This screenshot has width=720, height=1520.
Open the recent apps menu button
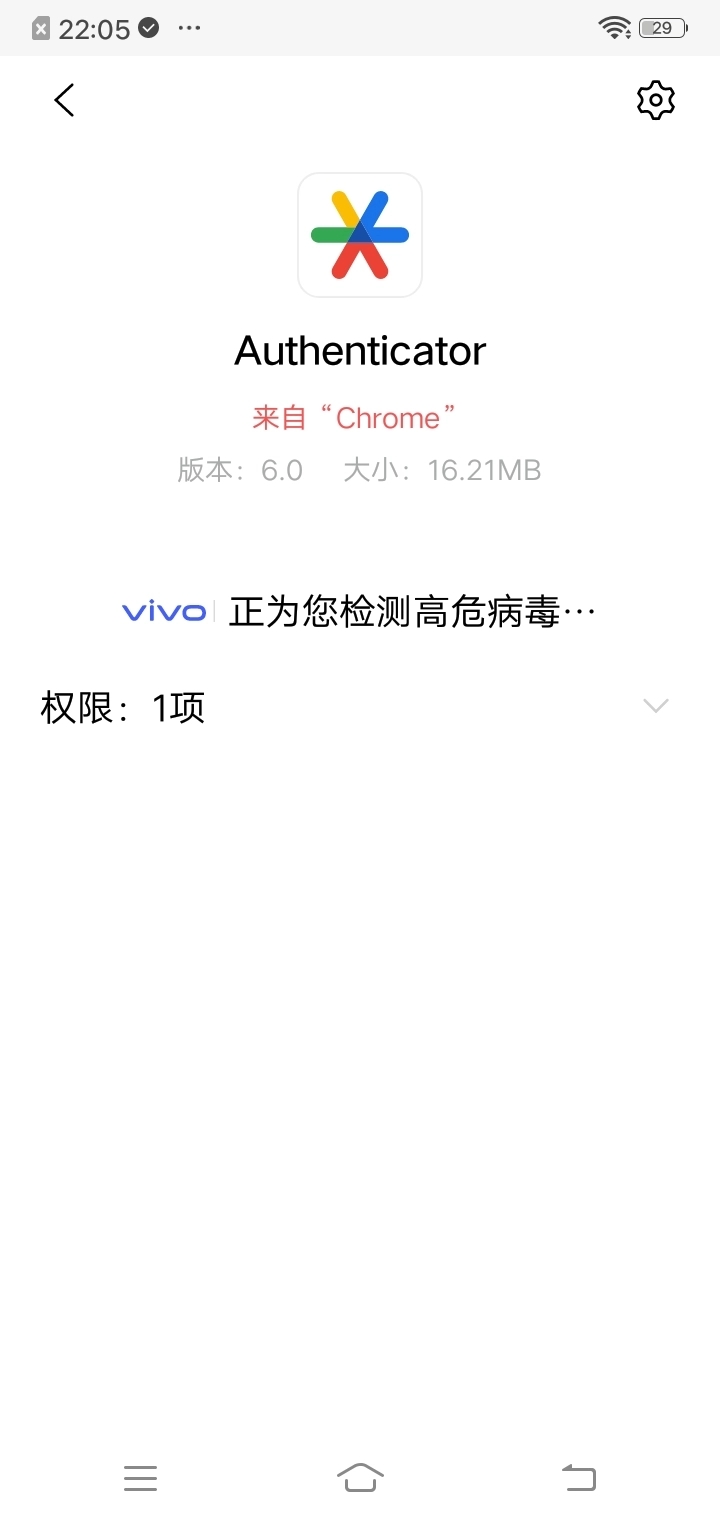(141, 1477)
